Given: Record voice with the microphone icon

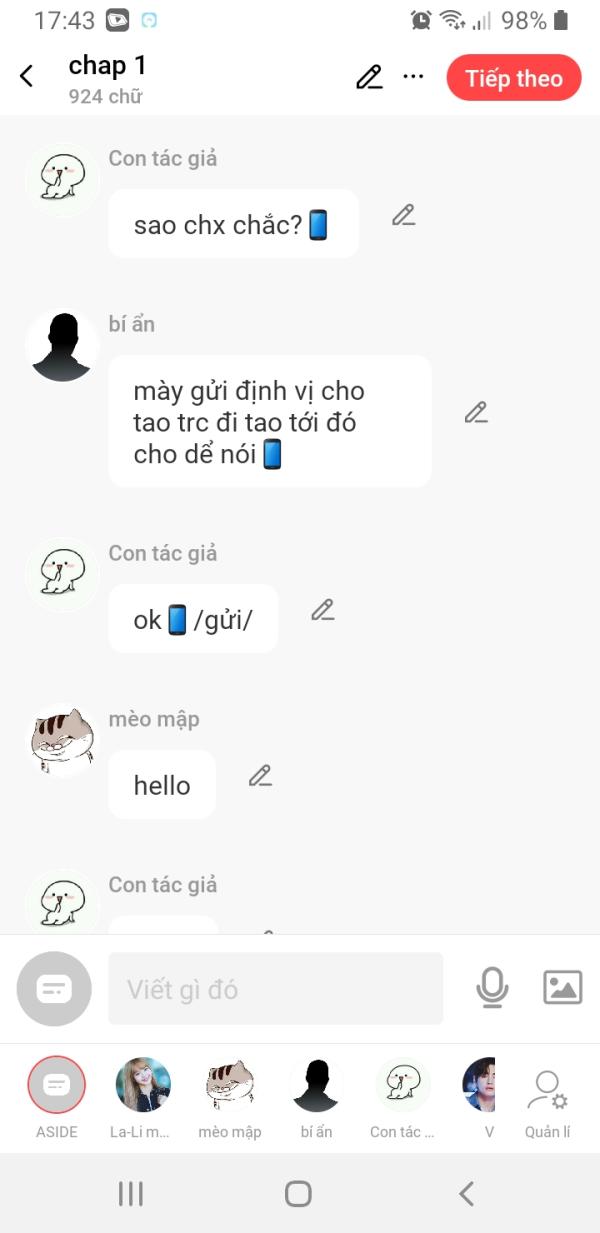Looking at the screenshot, I should (x=491, y=988).
